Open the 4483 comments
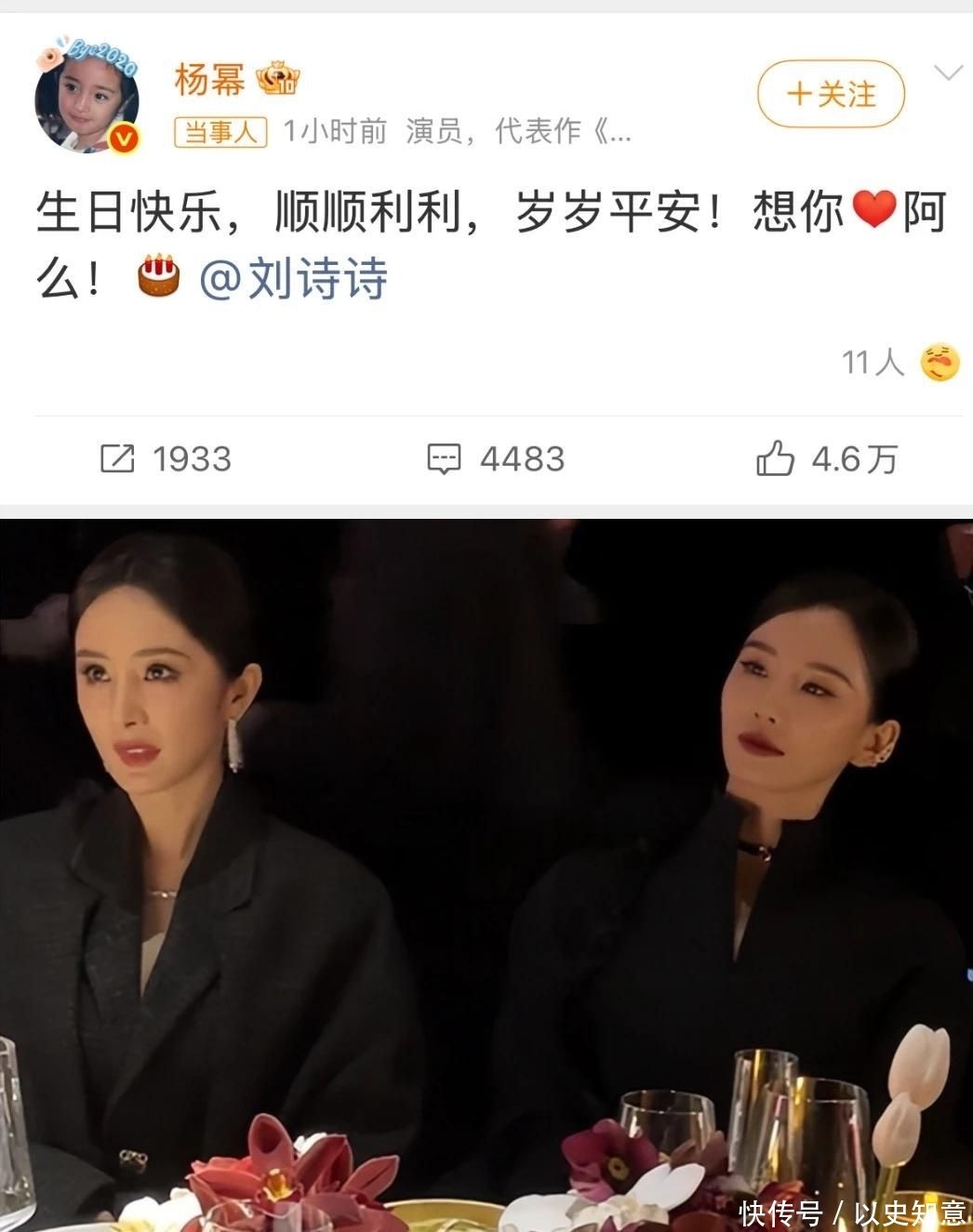Viewport: 973px width, 1232px height. pos(495,459)
